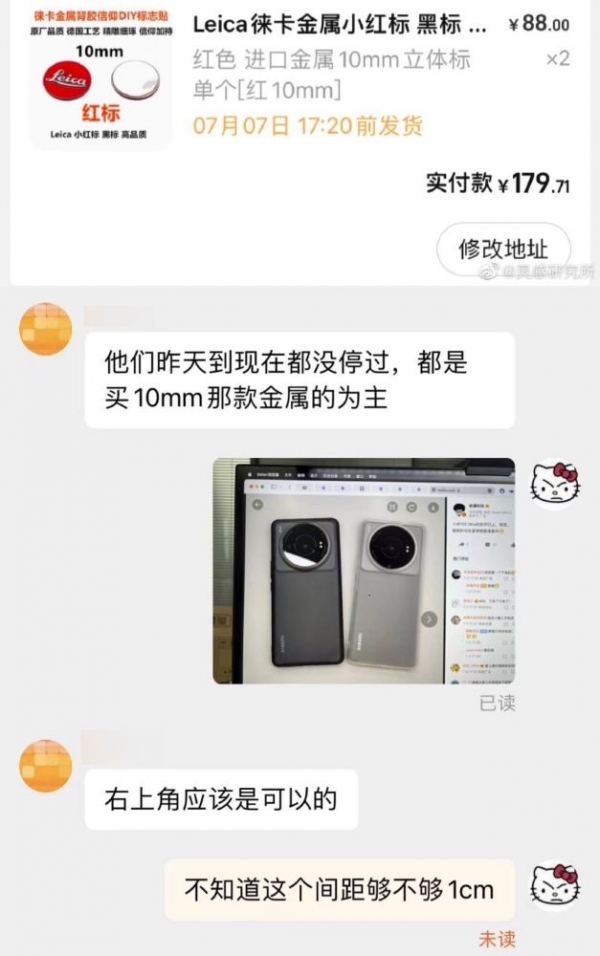Open the Hello Kitty avatar profile
The width and height of the screenshot is (600, 956).
point(554,484)
